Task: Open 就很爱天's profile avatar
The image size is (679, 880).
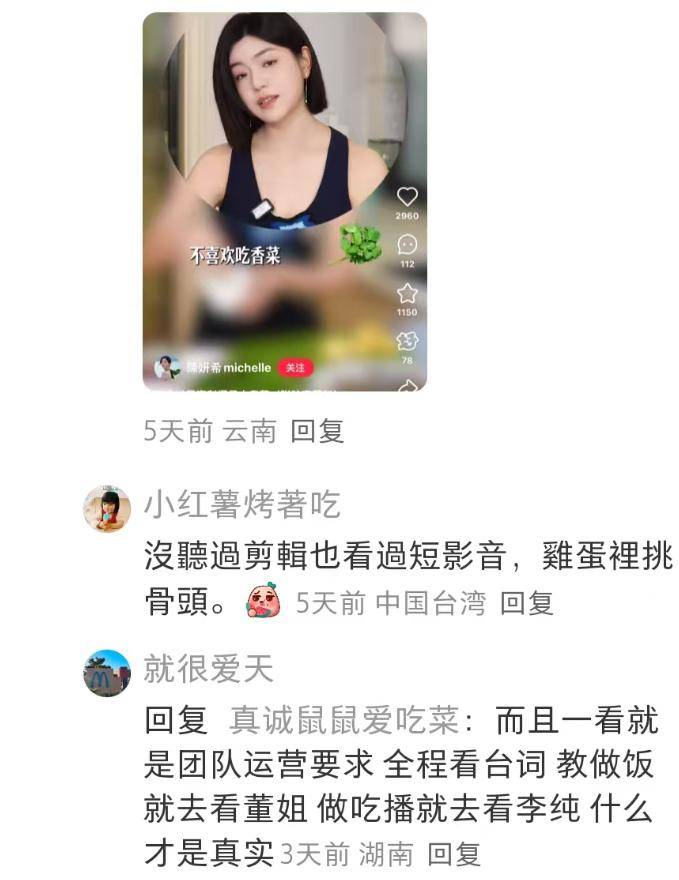Action: [107, 673]
